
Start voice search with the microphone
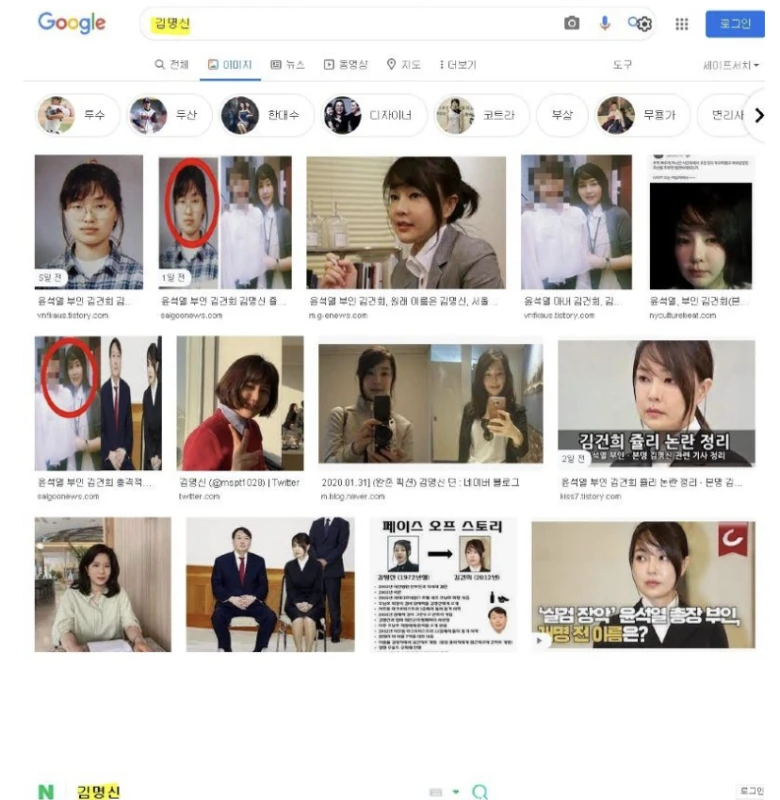click(x=605, y=24)
